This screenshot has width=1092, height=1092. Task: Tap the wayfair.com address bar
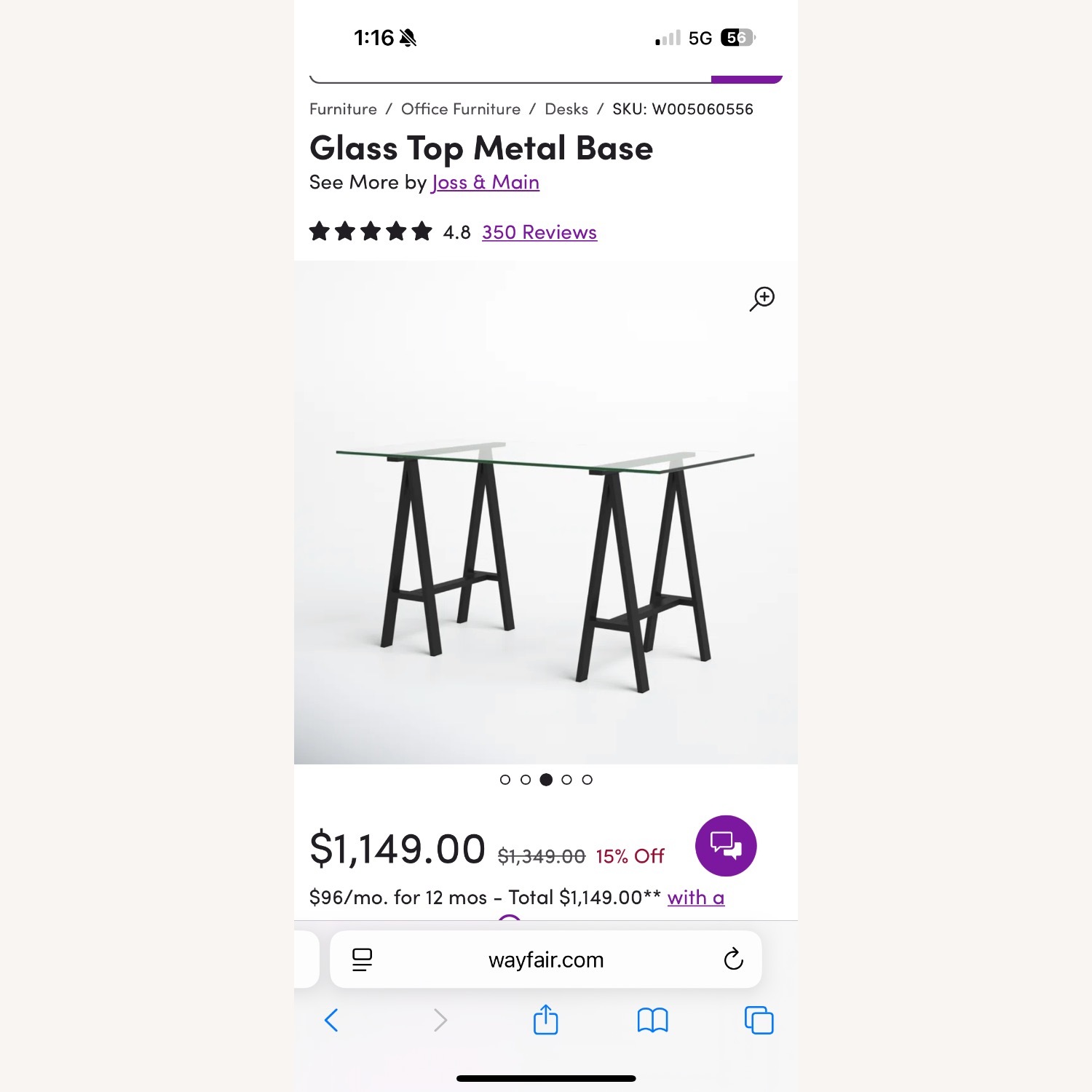[546, 960]
